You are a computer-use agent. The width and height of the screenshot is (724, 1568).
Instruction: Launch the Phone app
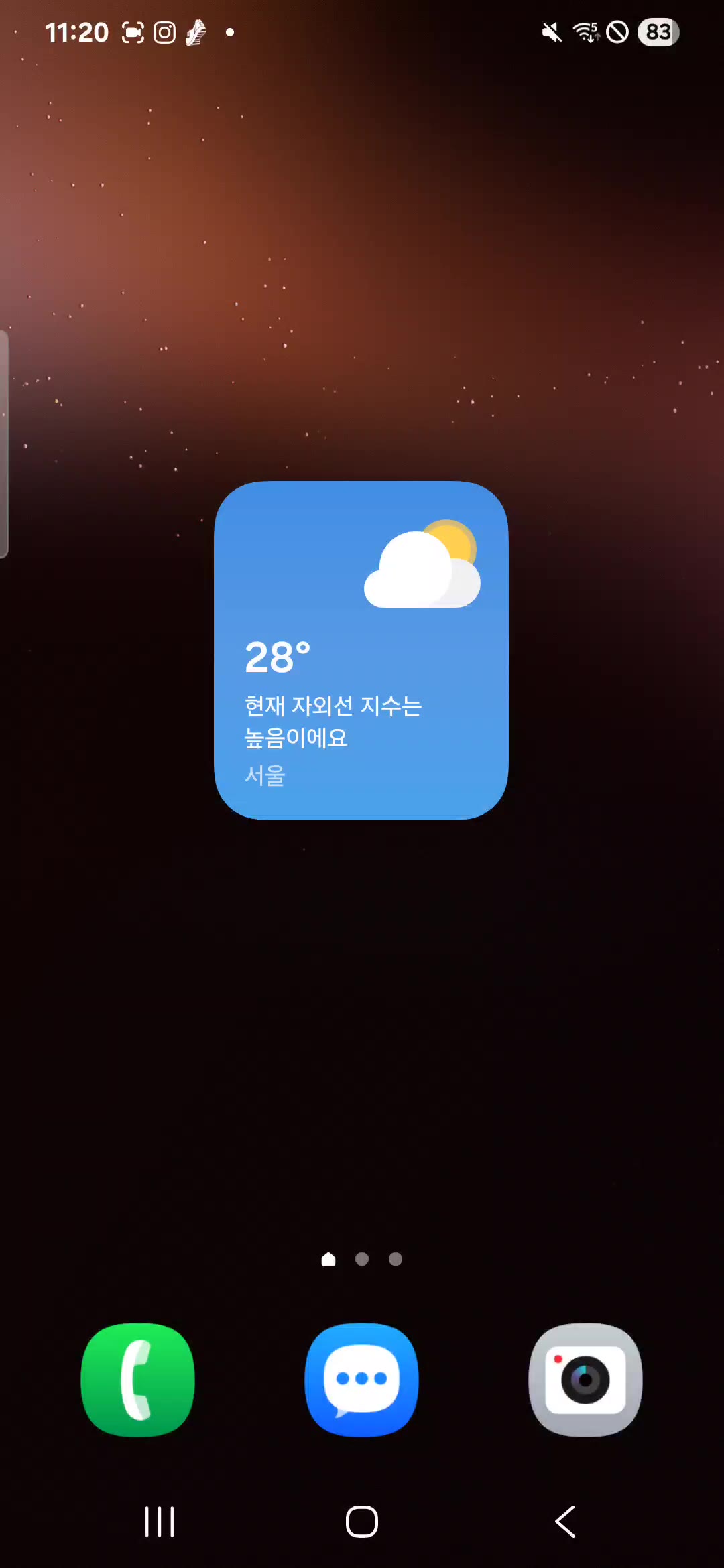[138, 1379]
